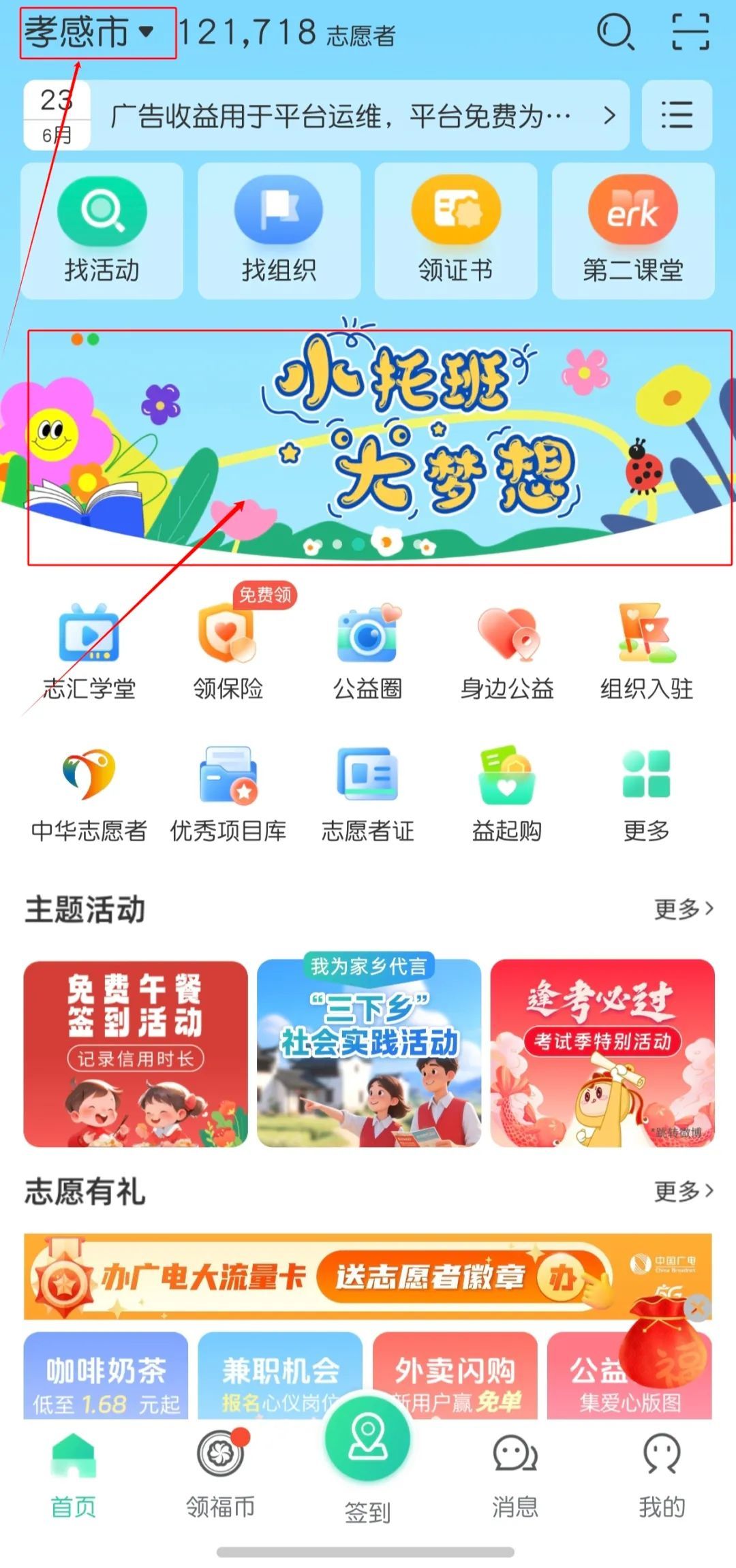
Task: Open the QR scan icon
Action: click(x=690, y=32)
